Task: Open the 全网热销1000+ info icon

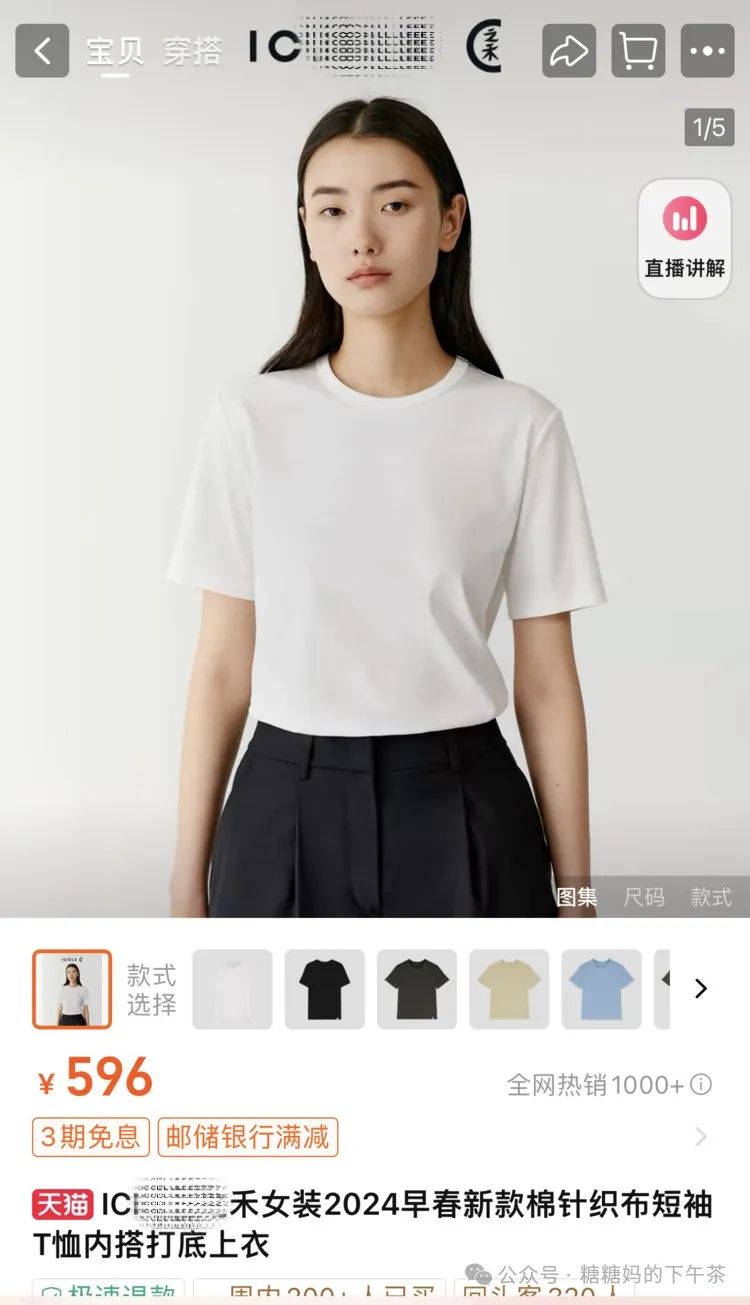Action: (702, 1085)
